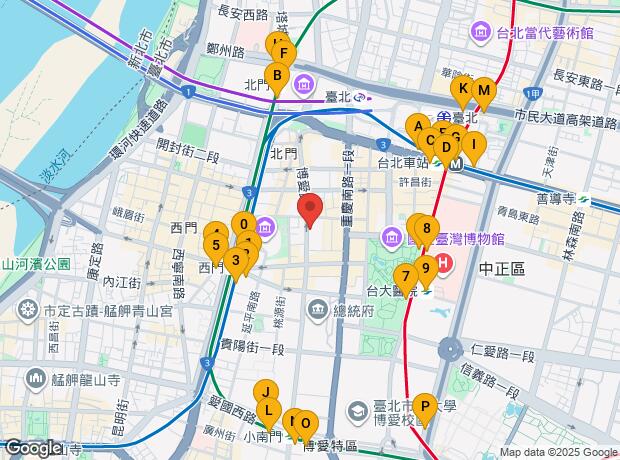Select marker 9 near 台大醫院
620x460 pixels.
426,266
